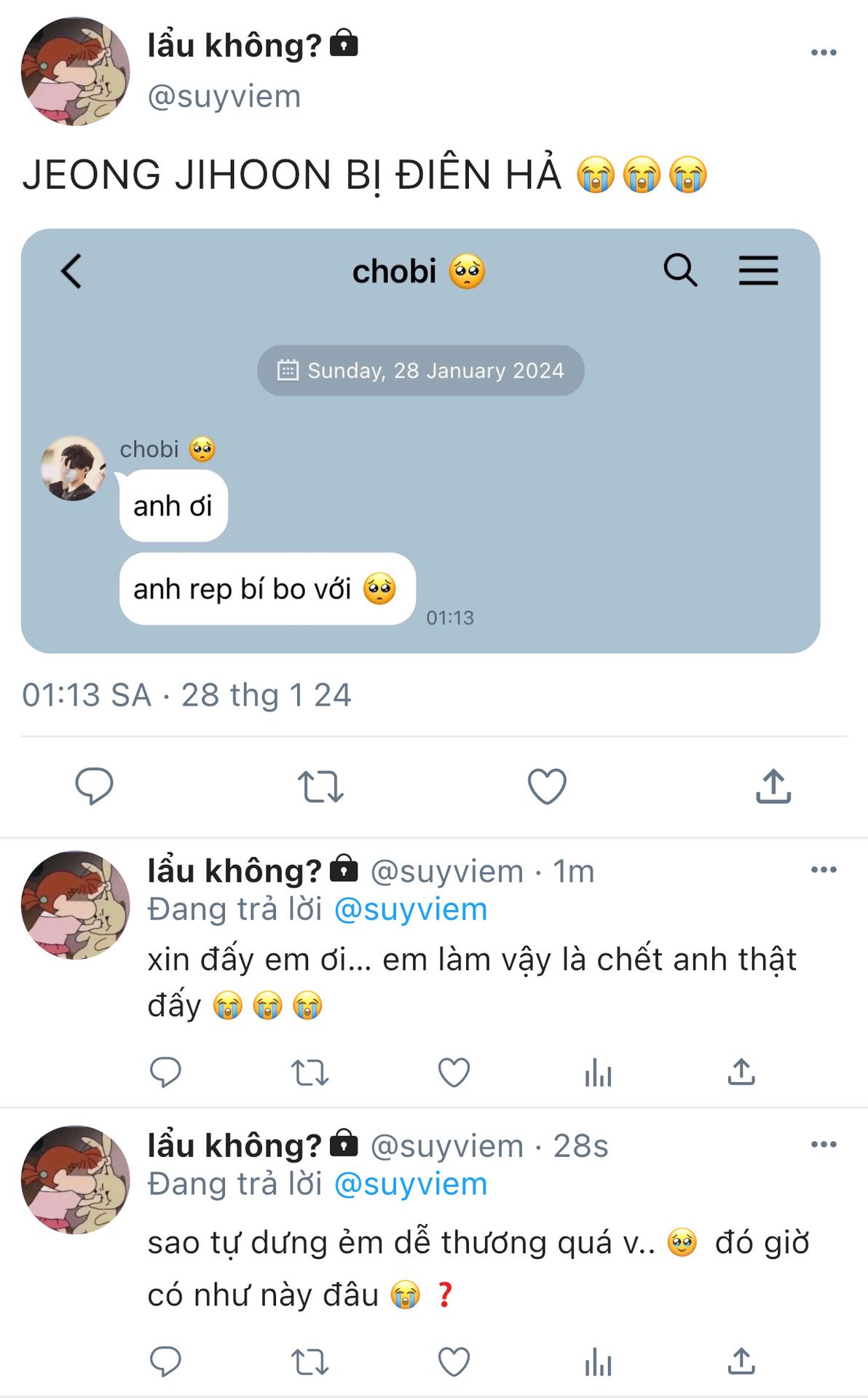This screenshot has height=1398, width=868.
Task: View analytics of the "xin đấy em ơi" reply
Action: click(x=598, y=1073)
